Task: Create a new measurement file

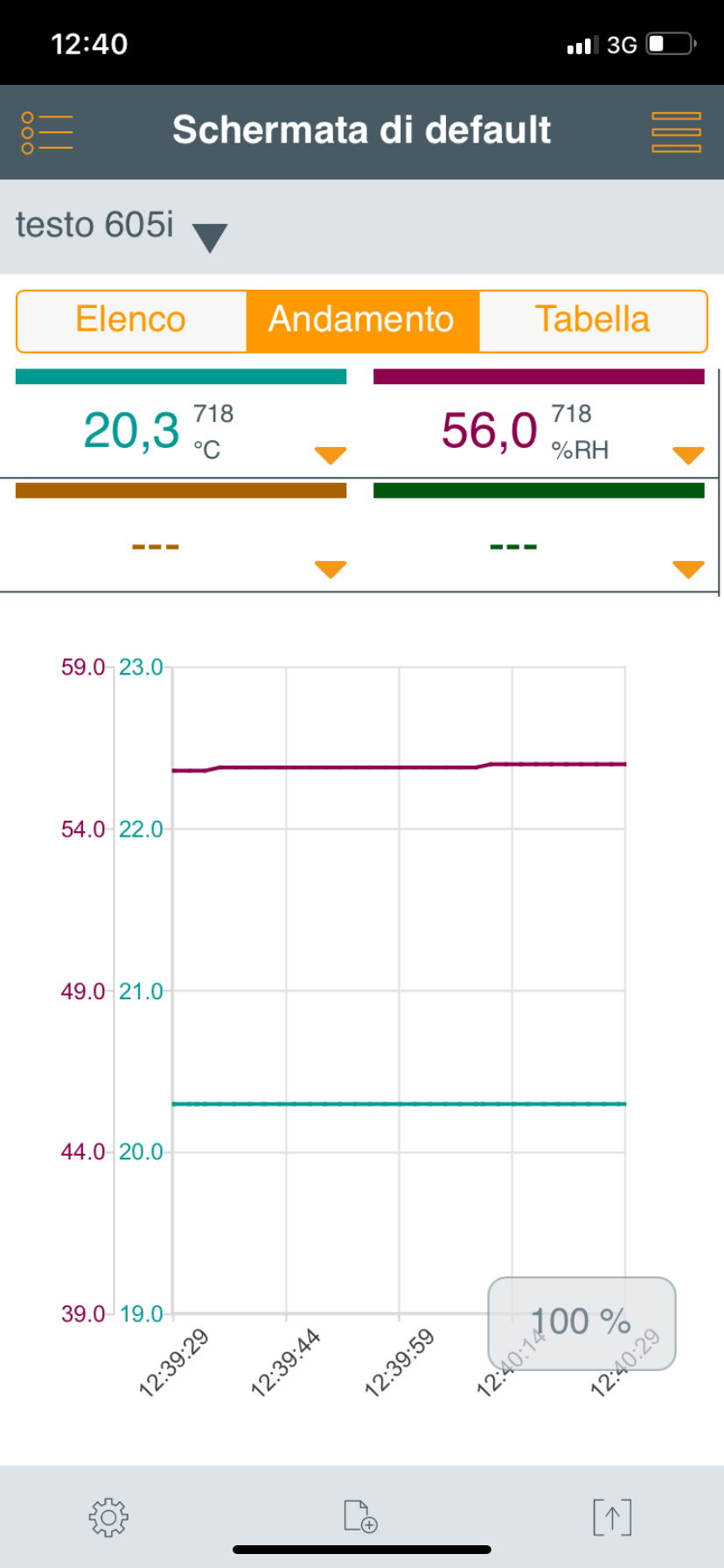Action: (360, 1516)
